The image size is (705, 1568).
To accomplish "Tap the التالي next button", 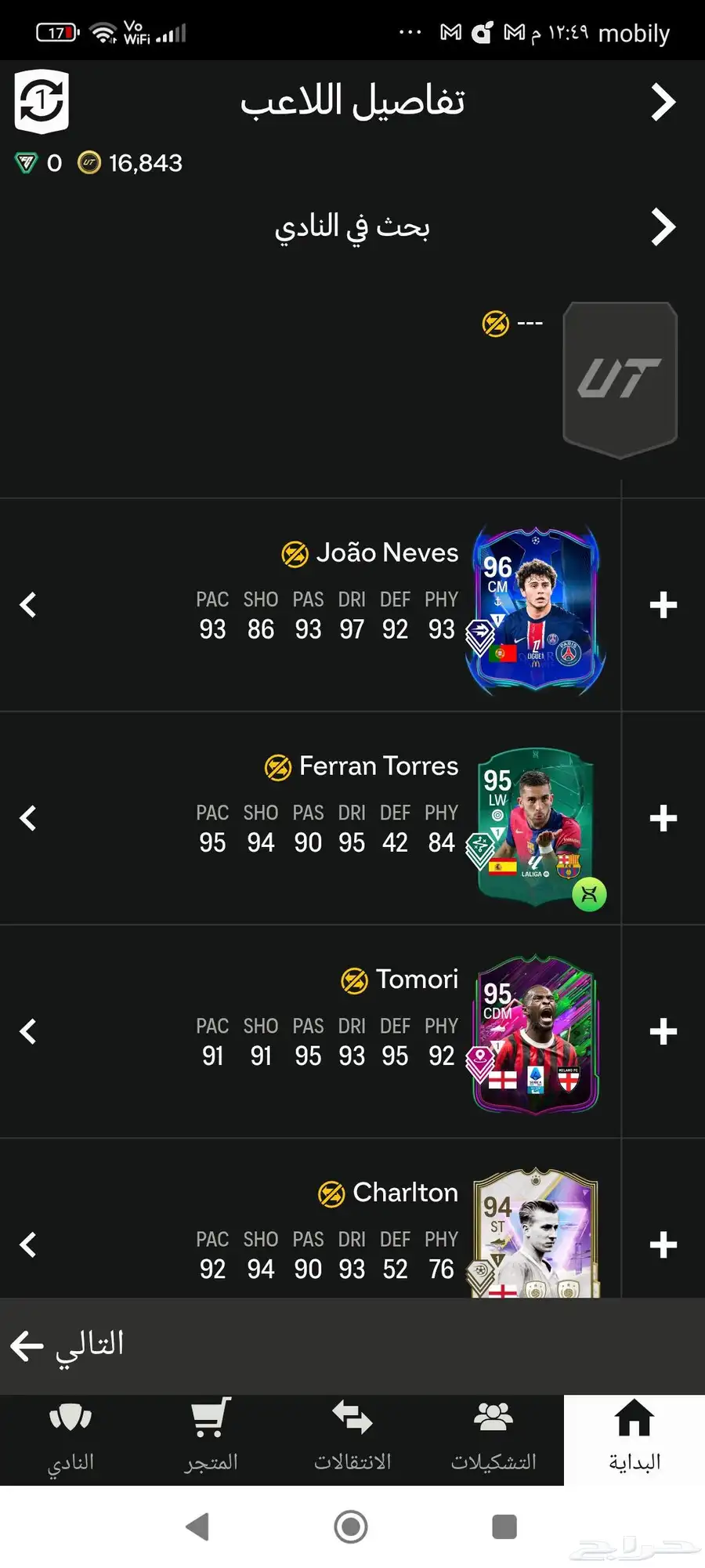I will [x=67, y=1345].
